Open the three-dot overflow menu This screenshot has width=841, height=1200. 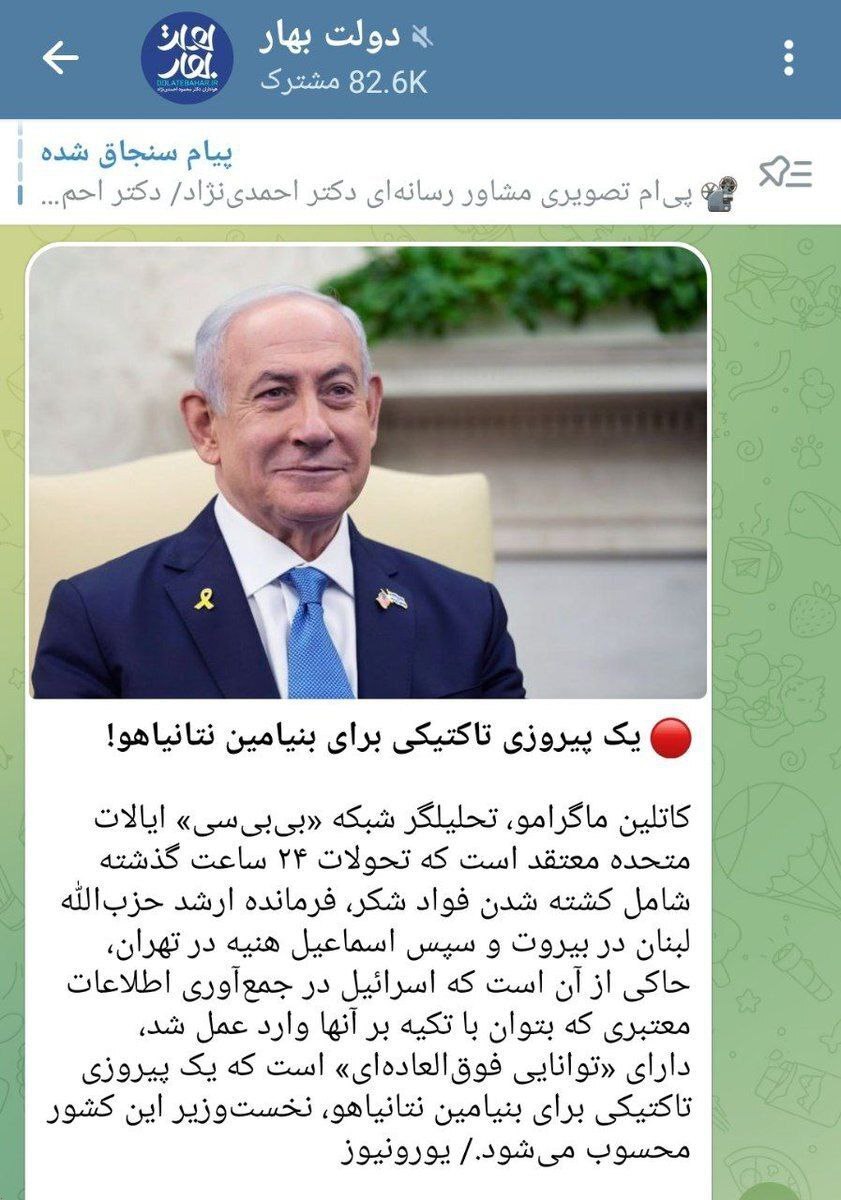pyautogui.click(x=789, y=59)
